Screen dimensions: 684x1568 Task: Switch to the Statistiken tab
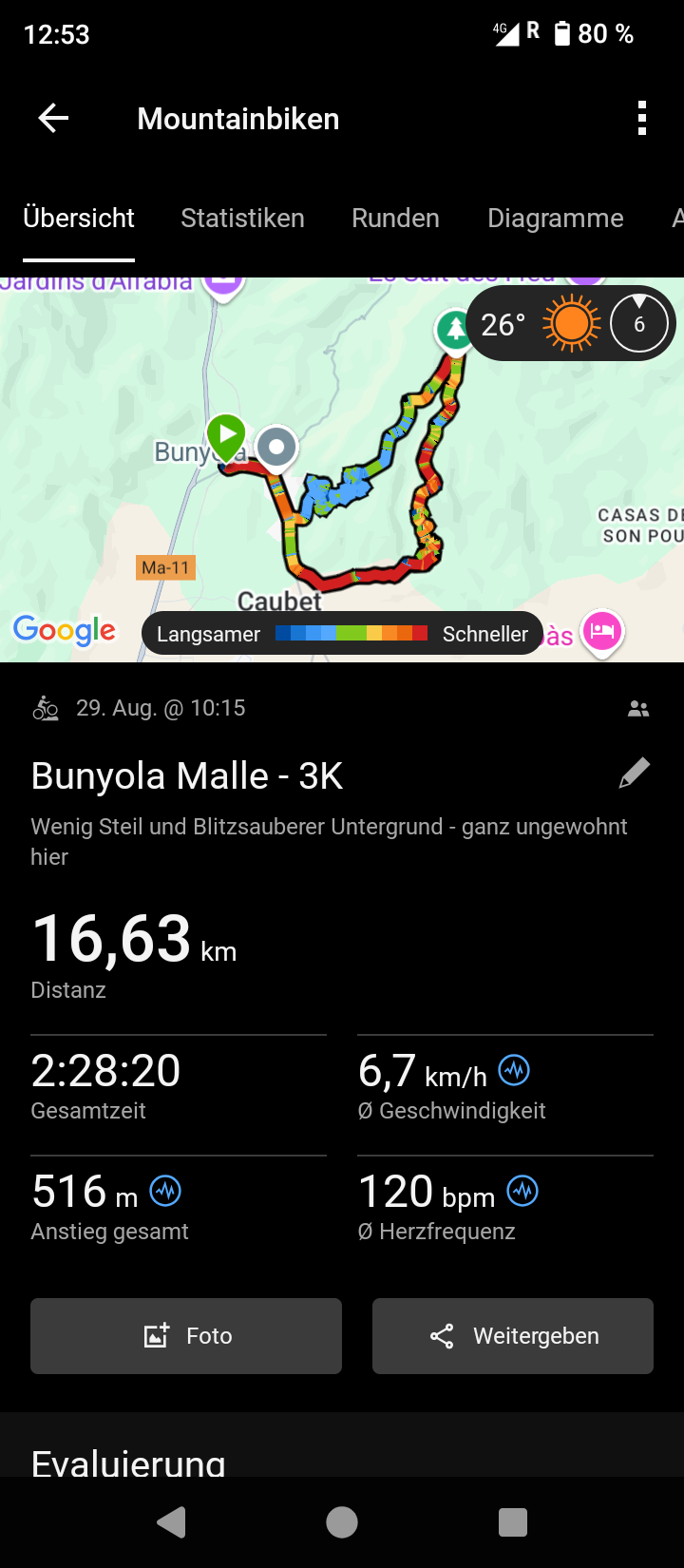pyautogui.click(x=242, y=219)
